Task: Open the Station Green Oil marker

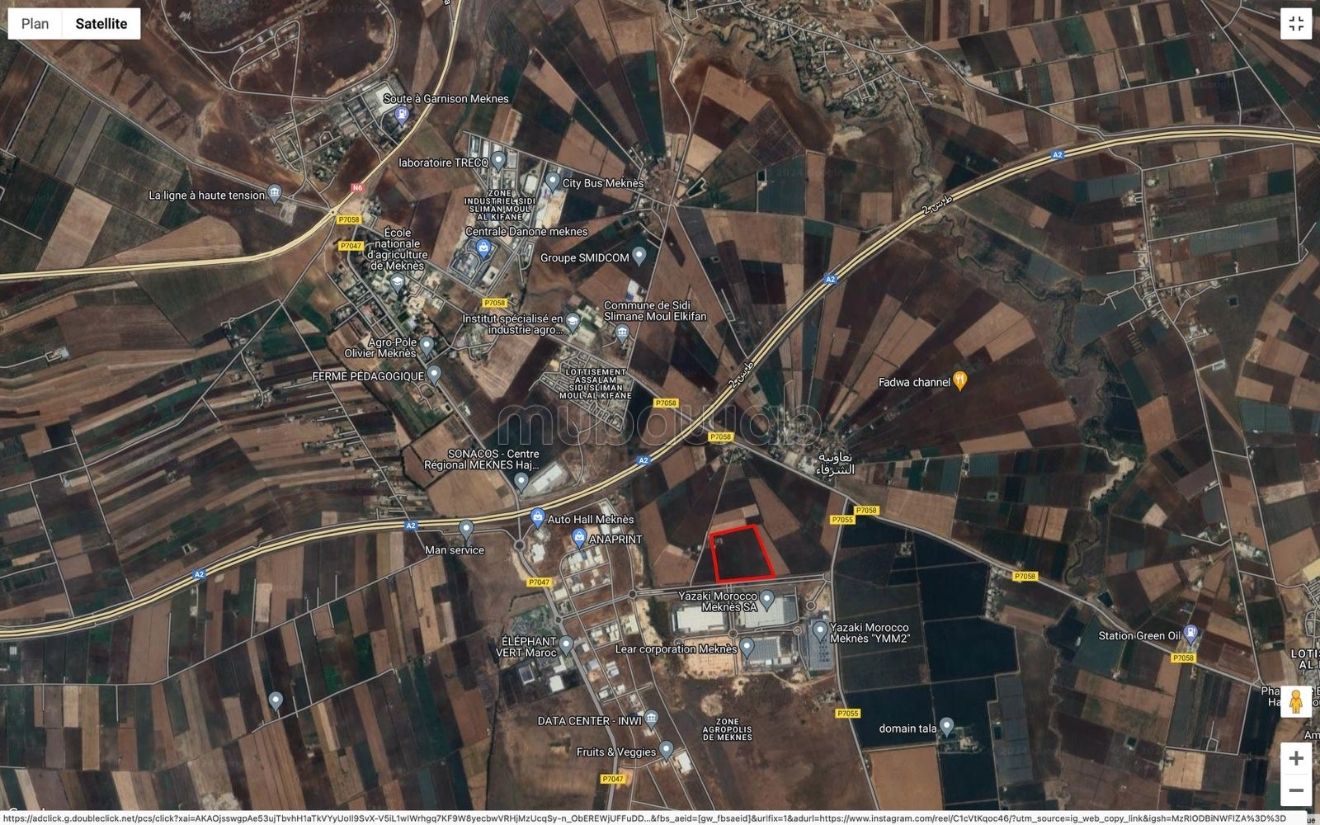Action: pos(1190,633)
